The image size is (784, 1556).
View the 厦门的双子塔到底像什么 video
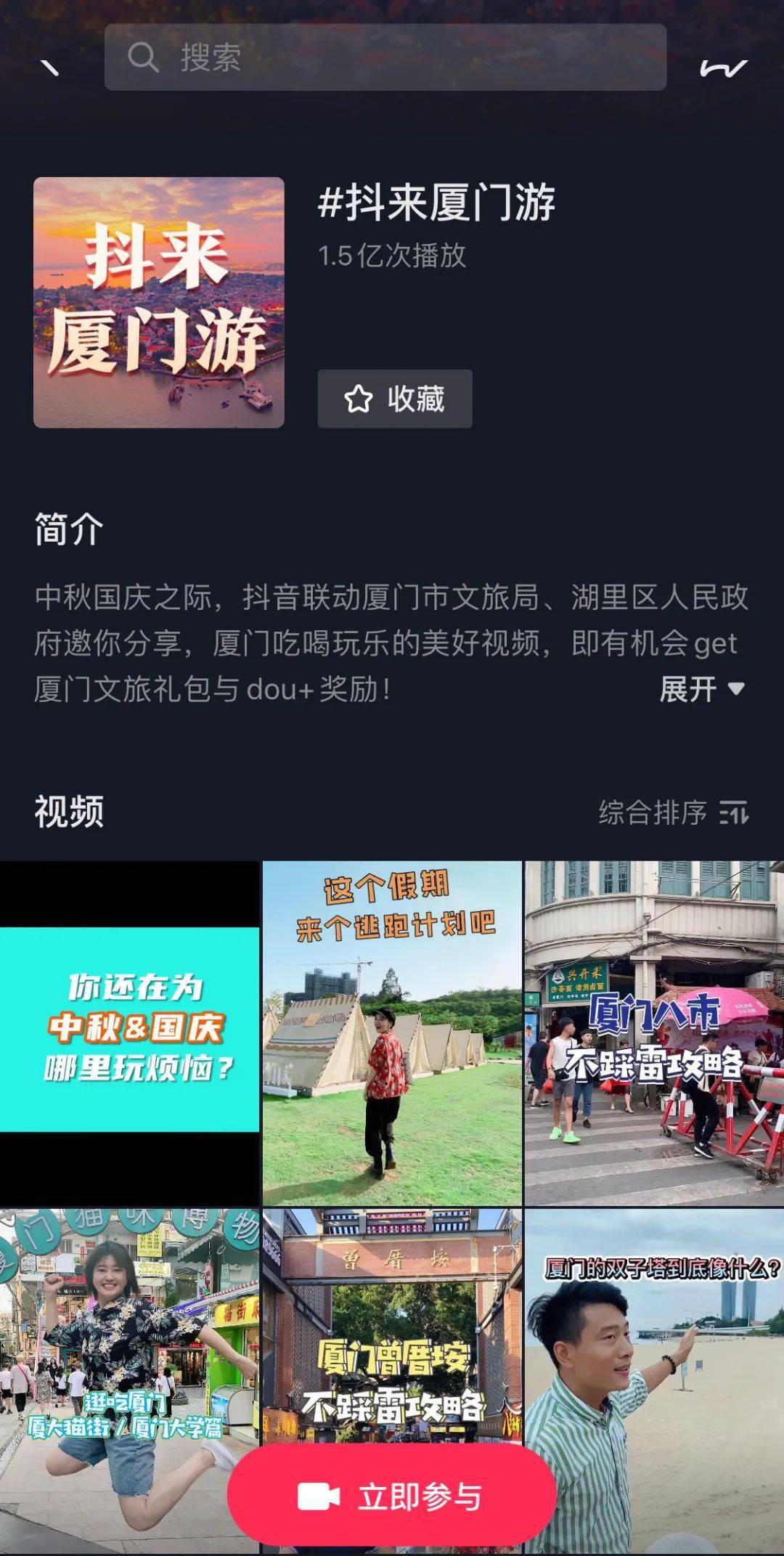(x=654, y=1365)
